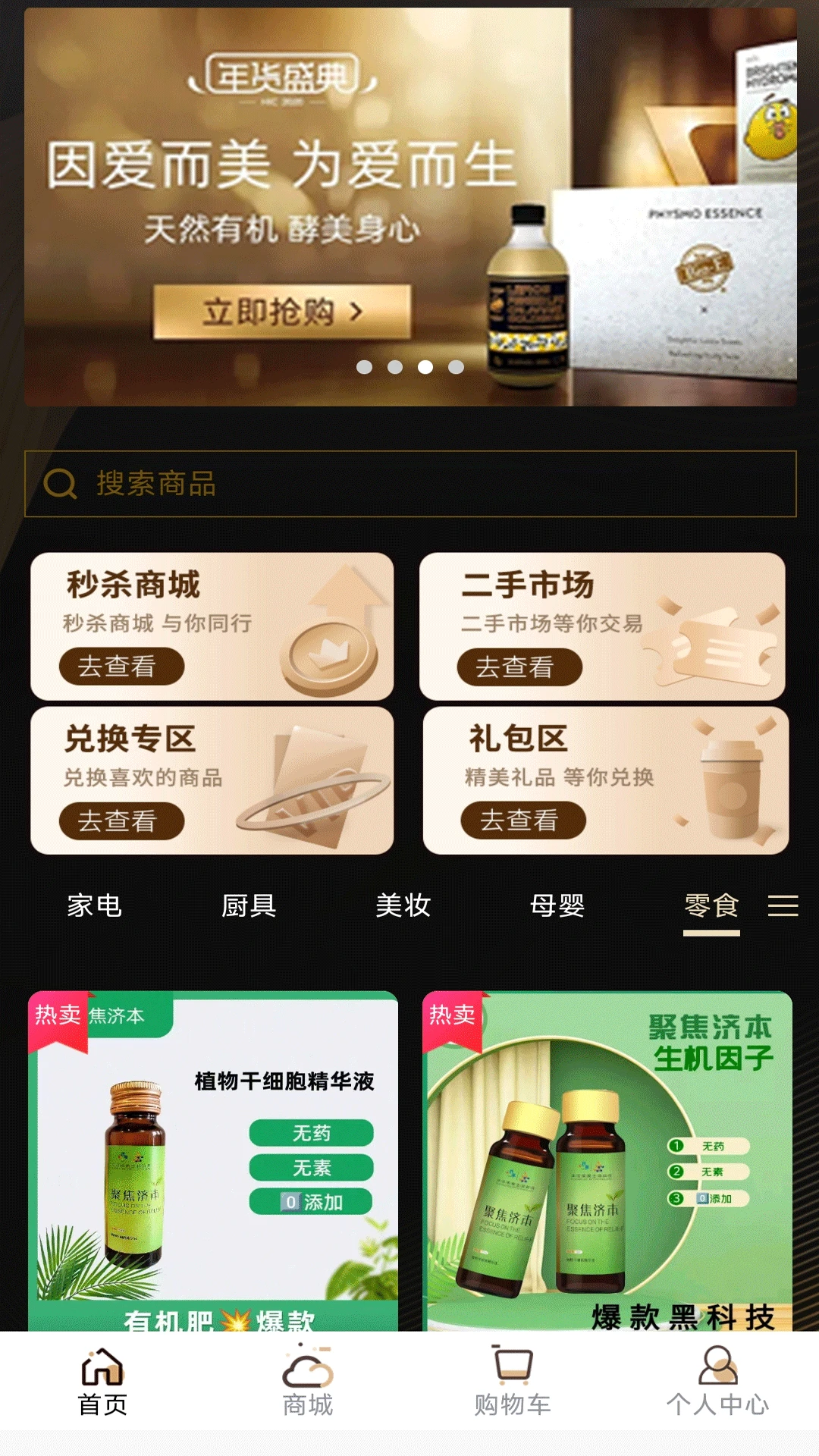819x1456 pixels.
Task: Select the 母婴 category tab
Action: pos(556,905)
